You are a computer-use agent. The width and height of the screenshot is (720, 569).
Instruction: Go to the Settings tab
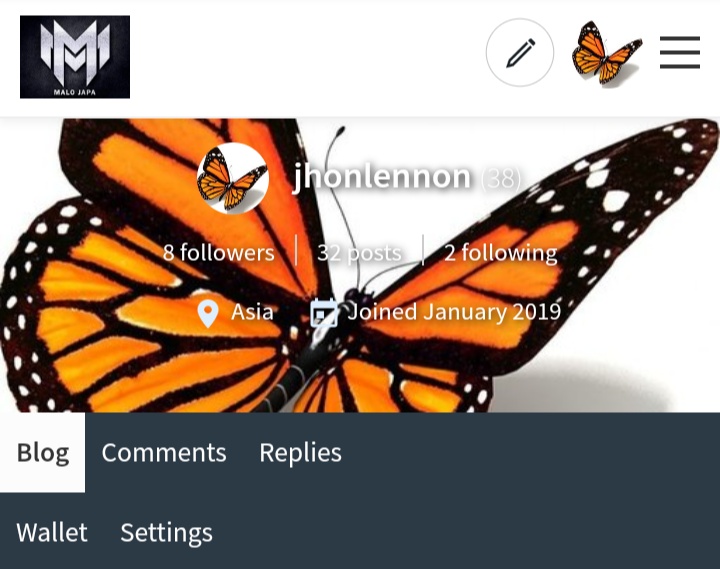click(x=166, y=533)
